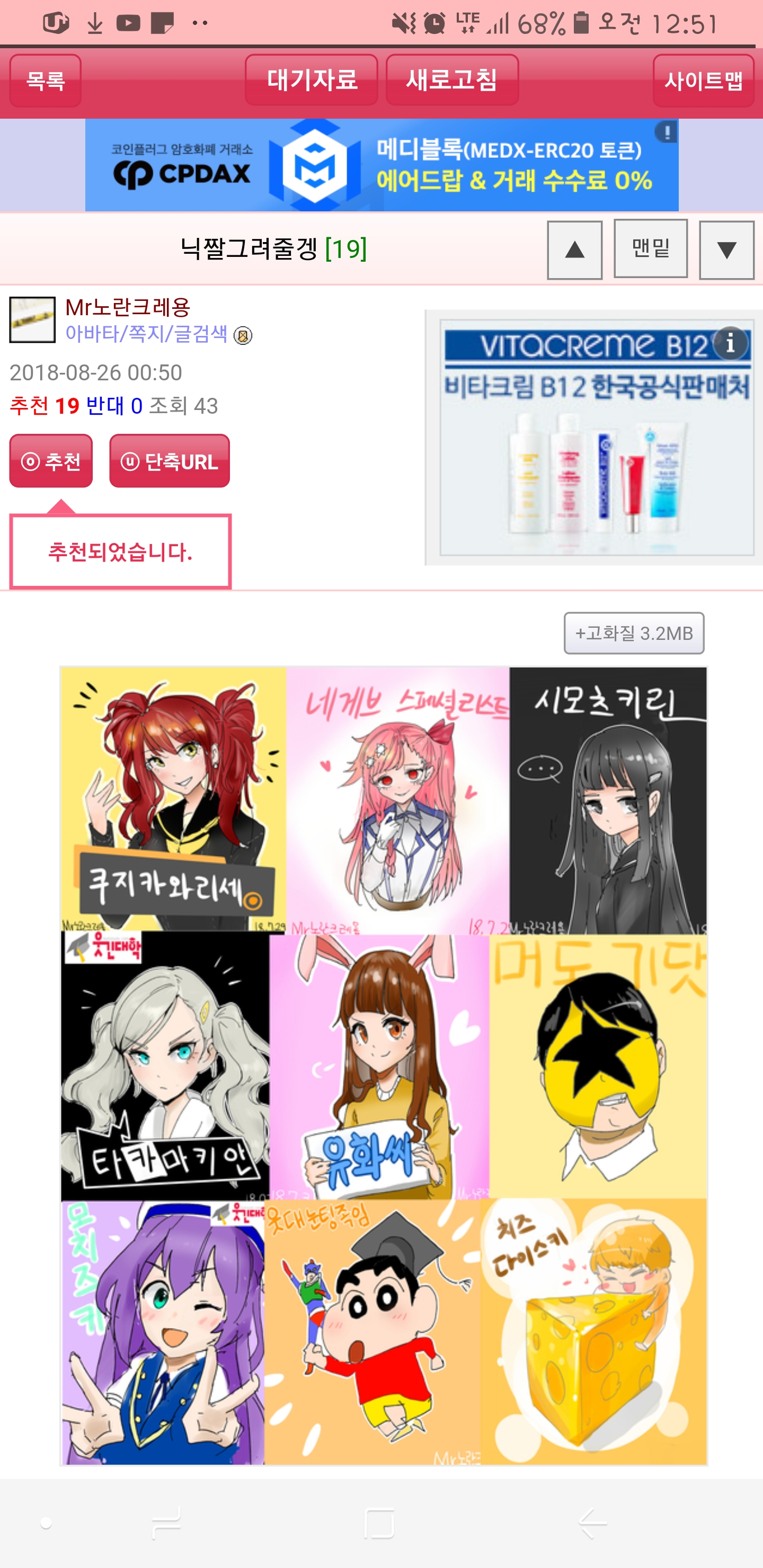
Task: Refresh the page with 새로고침
Action: pyautogui.click(x=452, y=80)
